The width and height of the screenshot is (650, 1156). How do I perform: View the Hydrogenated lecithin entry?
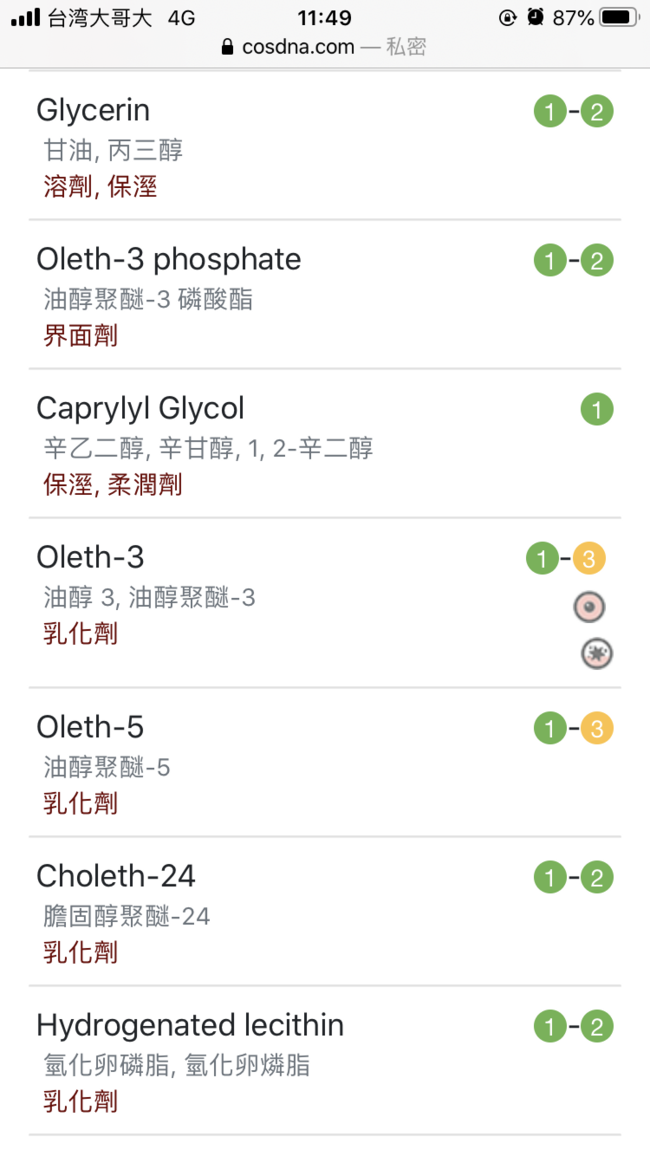[325, 1060]
